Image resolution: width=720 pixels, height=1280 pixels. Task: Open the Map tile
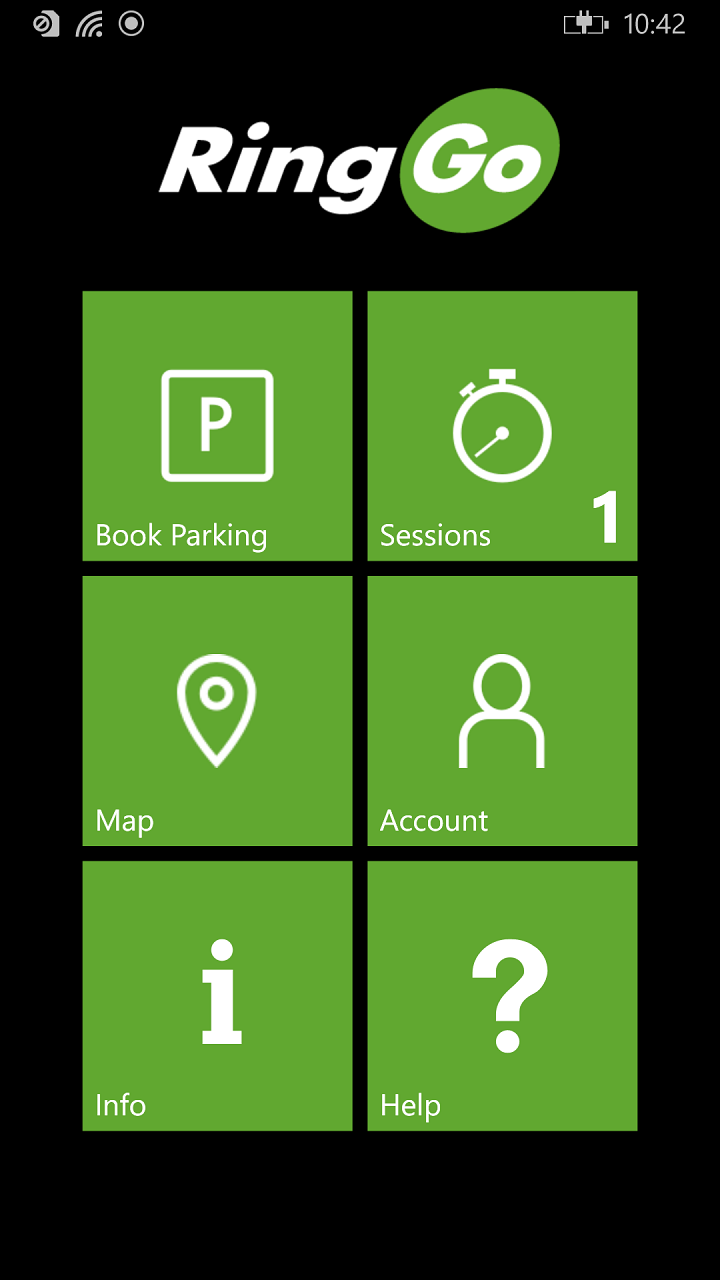pos(217,711)
